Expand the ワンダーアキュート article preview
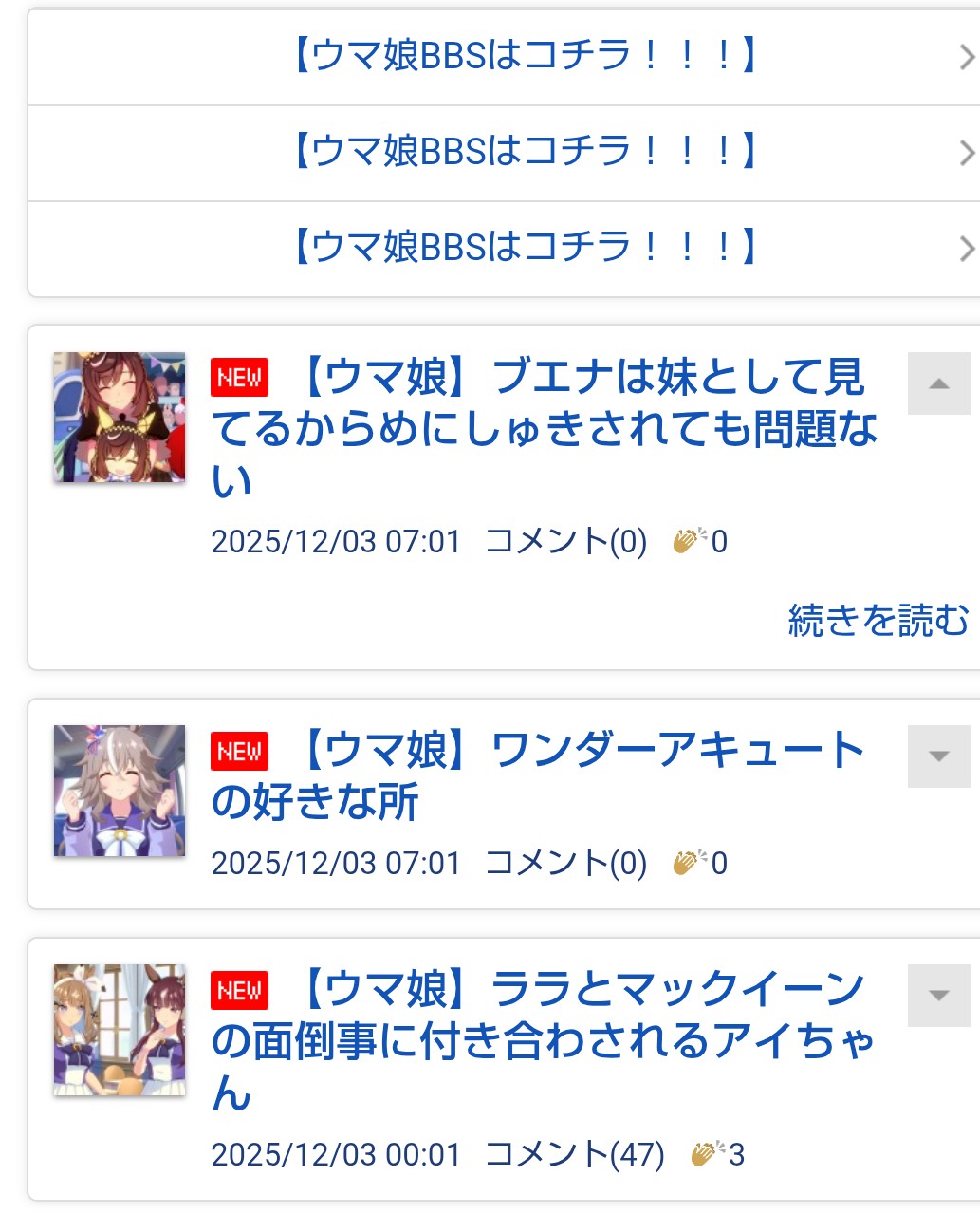980x1213 pixels. coord(938,756)
